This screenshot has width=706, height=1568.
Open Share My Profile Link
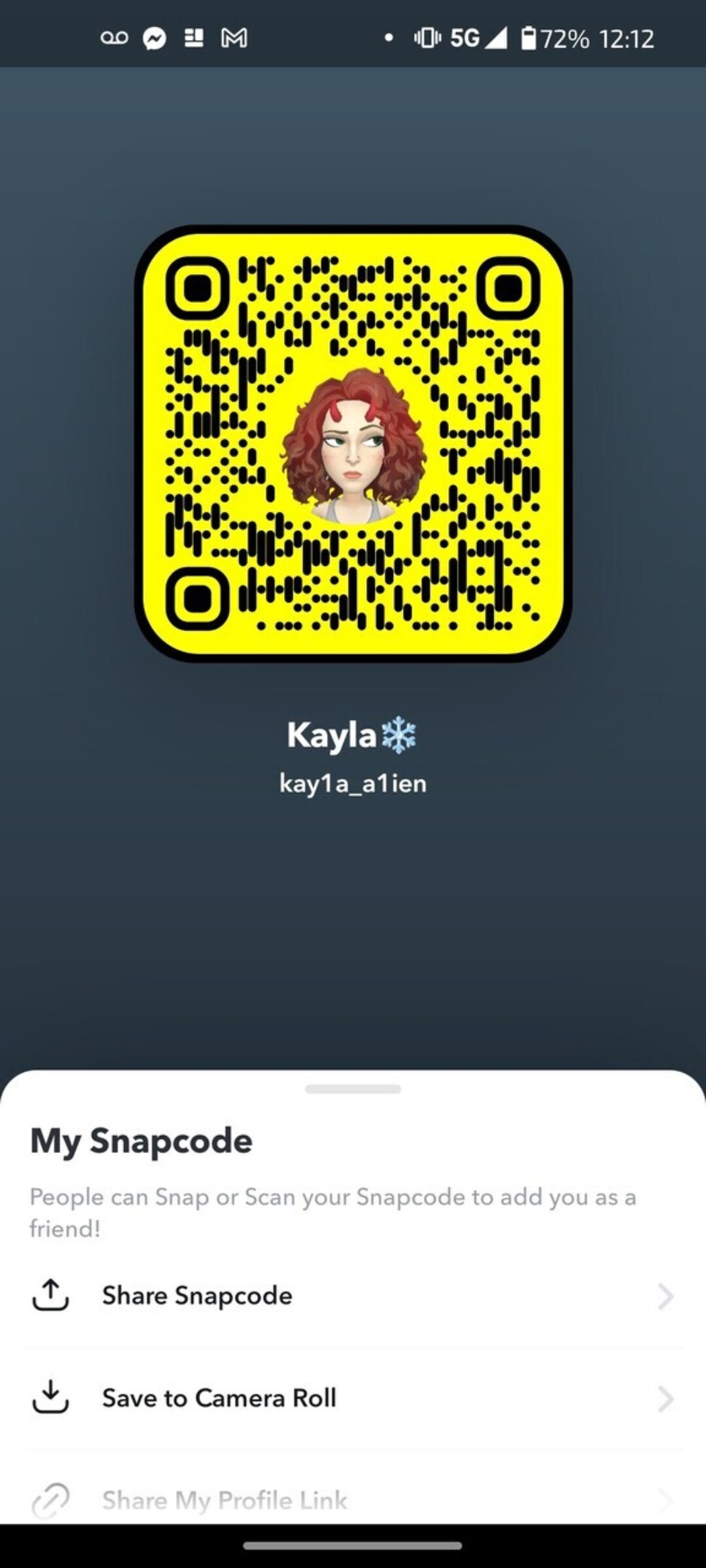(224, 1500)
